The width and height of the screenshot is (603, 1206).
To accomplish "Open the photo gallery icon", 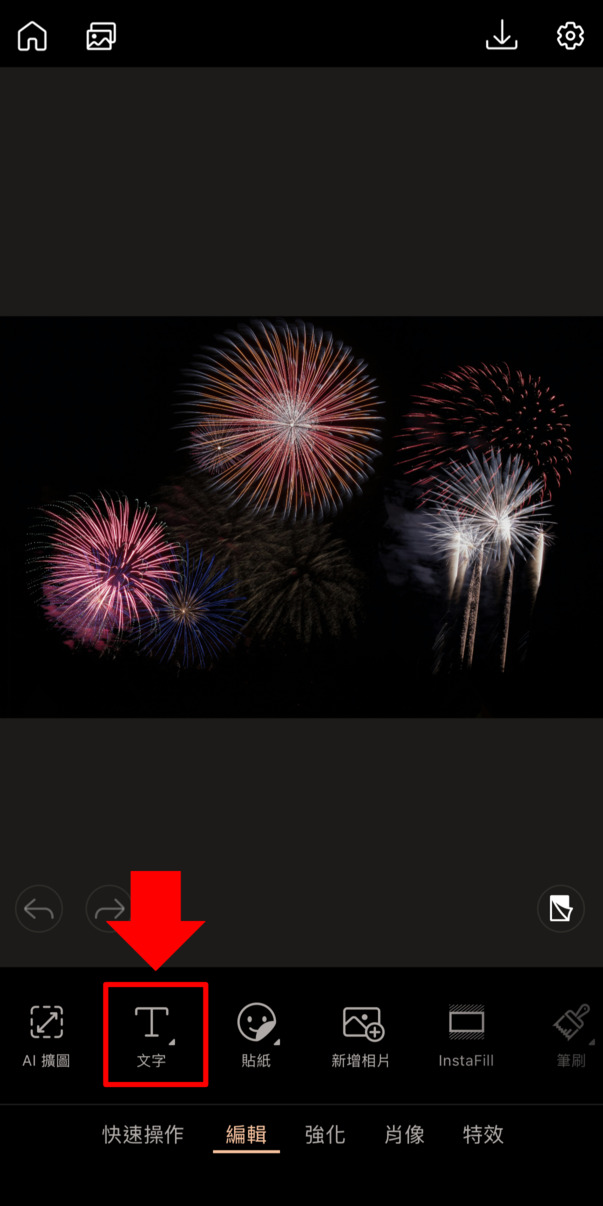I will point(101,37).
